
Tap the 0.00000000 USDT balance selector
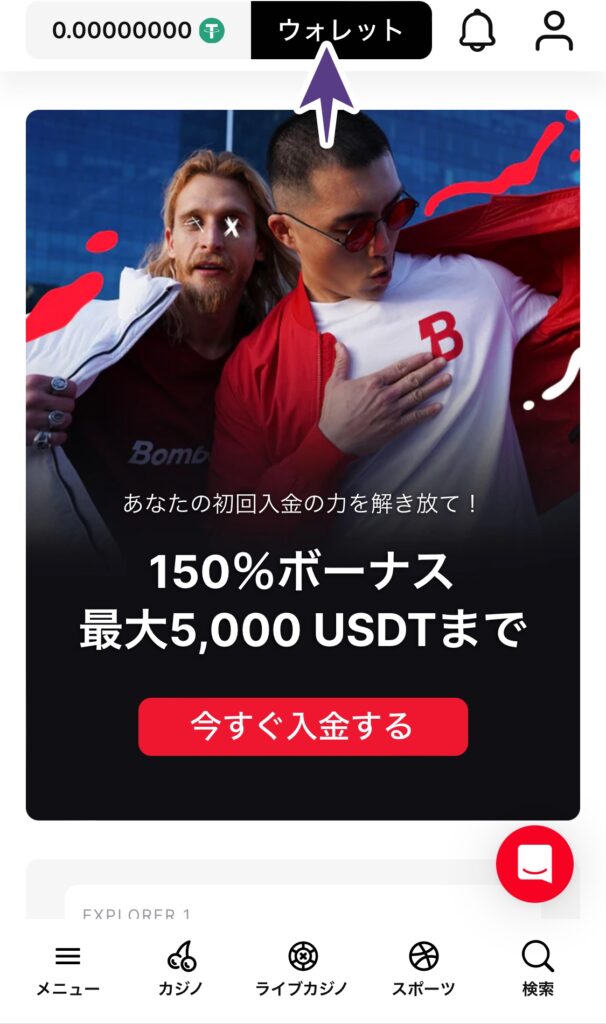coord(138,31)
